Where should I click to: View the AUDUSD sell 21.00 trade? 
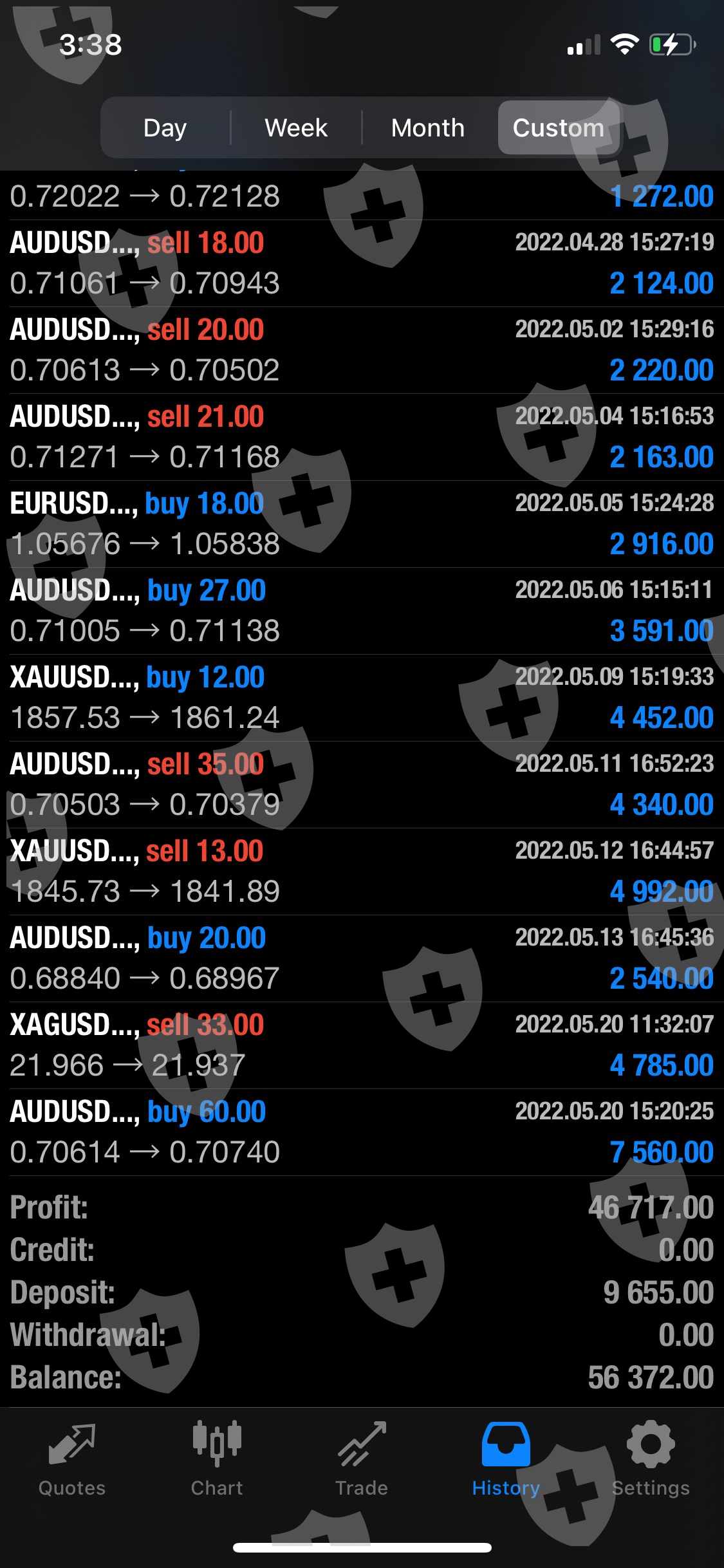(x=362, y=437)
